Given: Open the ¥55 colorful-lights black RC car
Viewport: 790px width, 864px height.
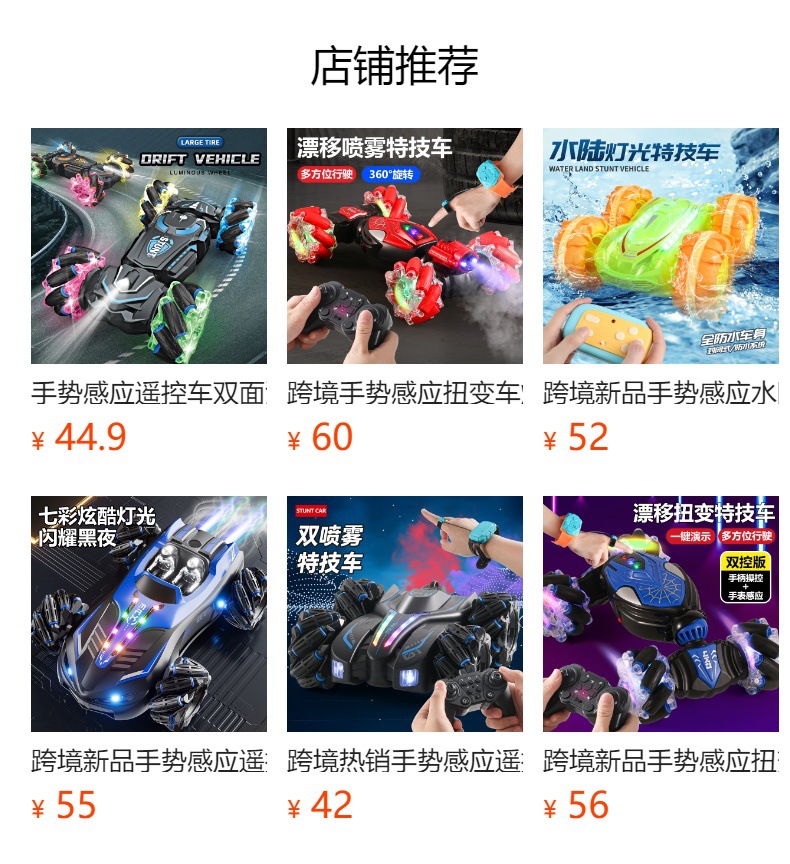Looking at the screenshot, I should click(x=148, y=614).
